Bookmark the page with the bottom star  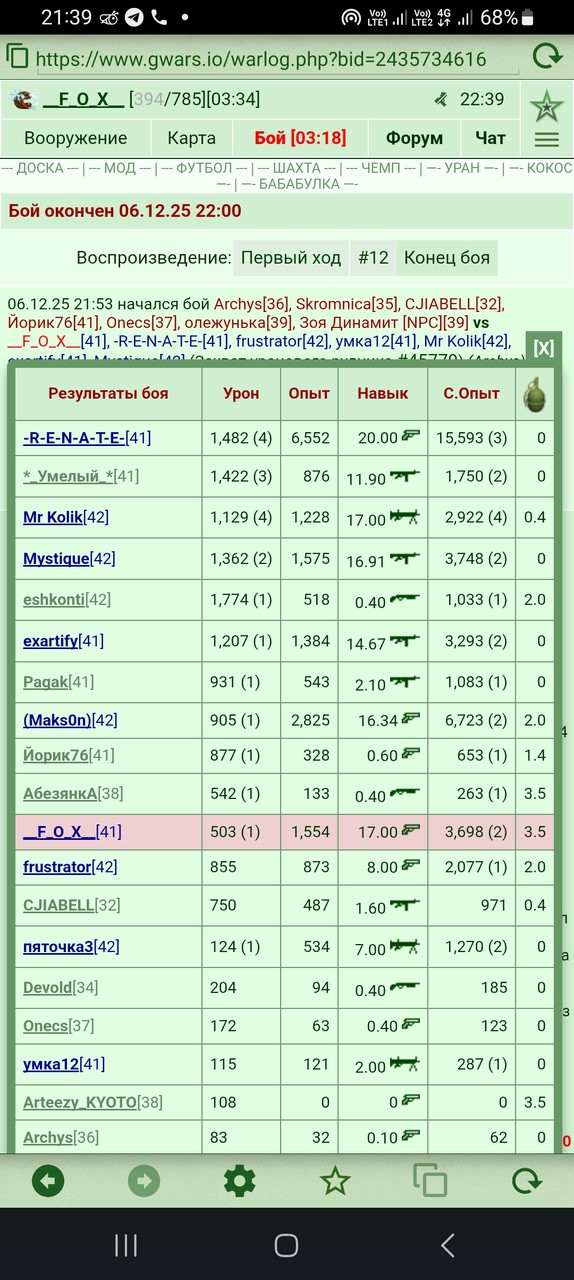click(x=335, y=1181)
